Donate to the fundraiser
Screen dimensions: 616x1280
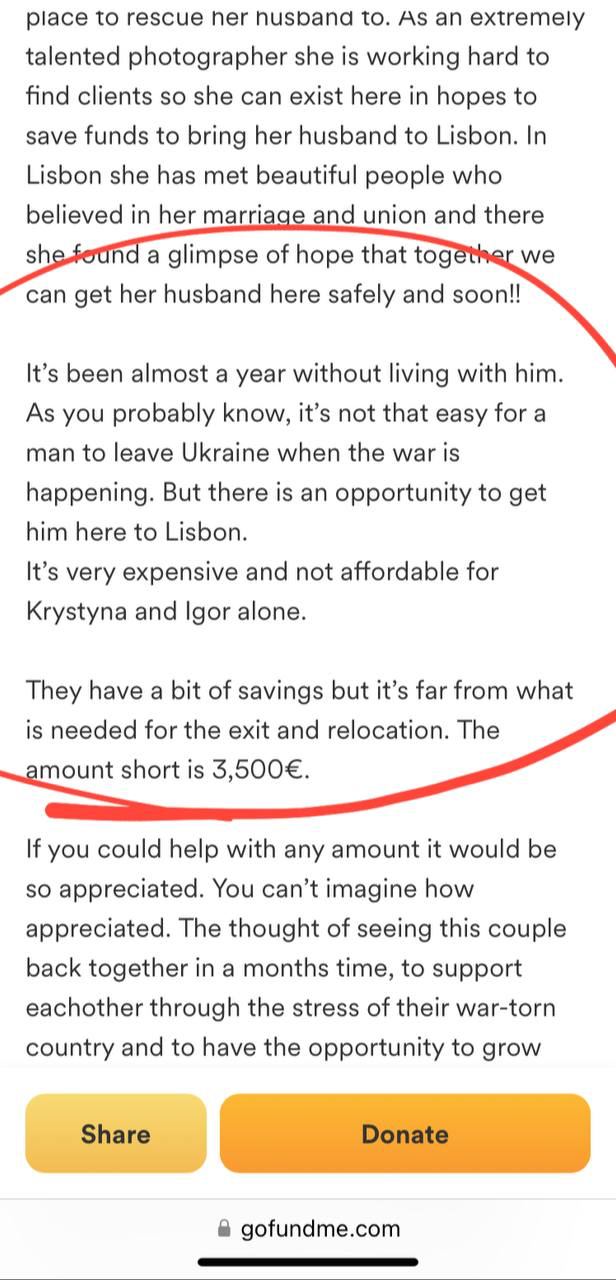pos(405,1133)
